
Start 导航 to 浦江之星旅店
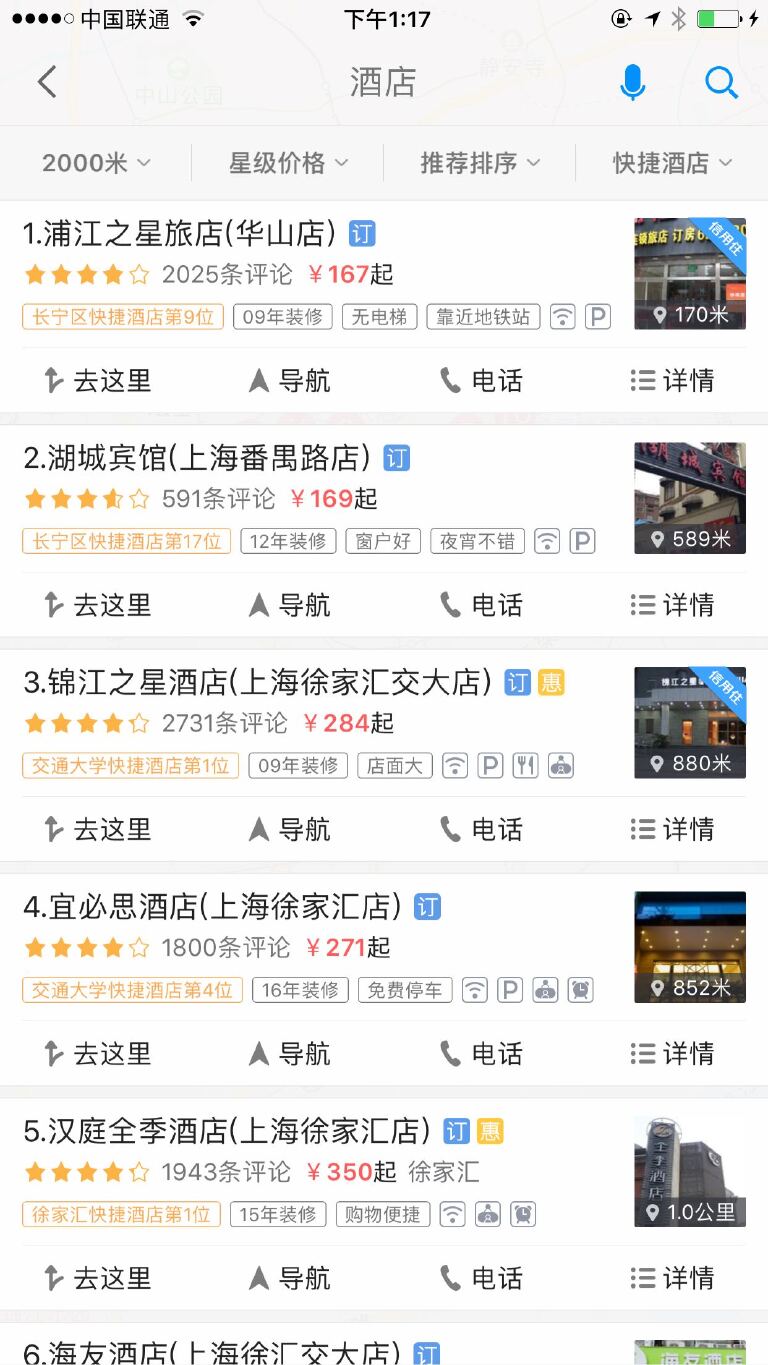(x=289, y=380)
